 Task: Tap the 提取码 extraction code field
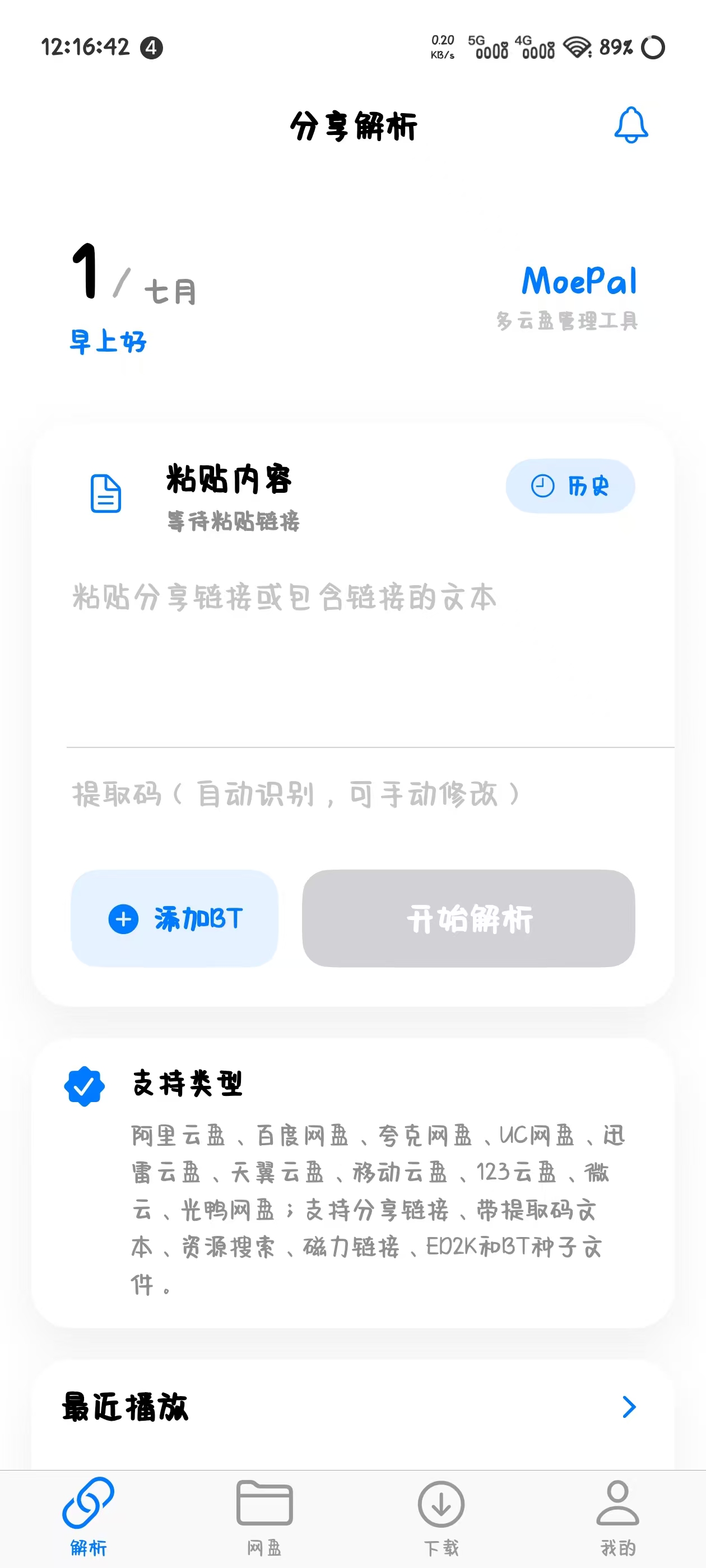click(354, 794)
